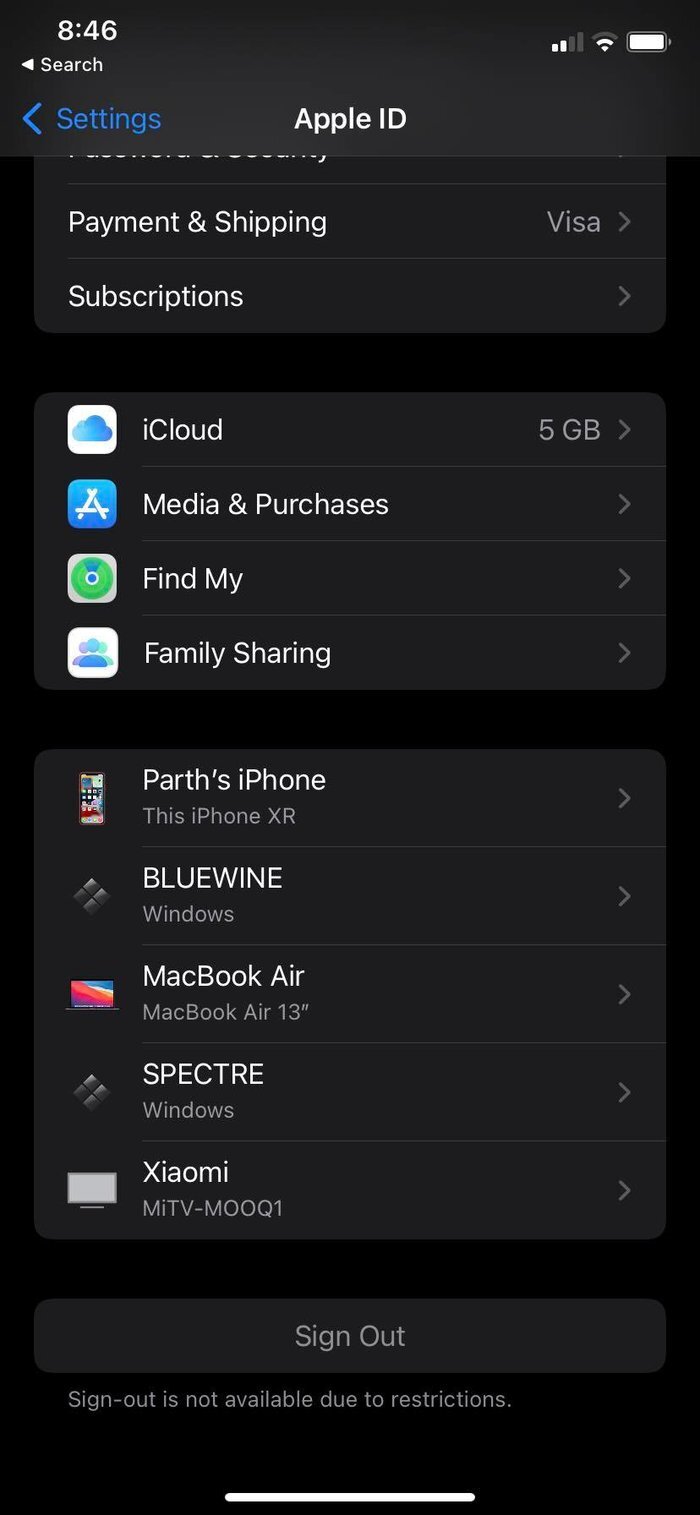Open the Xiaomi MiTV device
Viewport: 700px width, 1515px height.
[350, 1189]
